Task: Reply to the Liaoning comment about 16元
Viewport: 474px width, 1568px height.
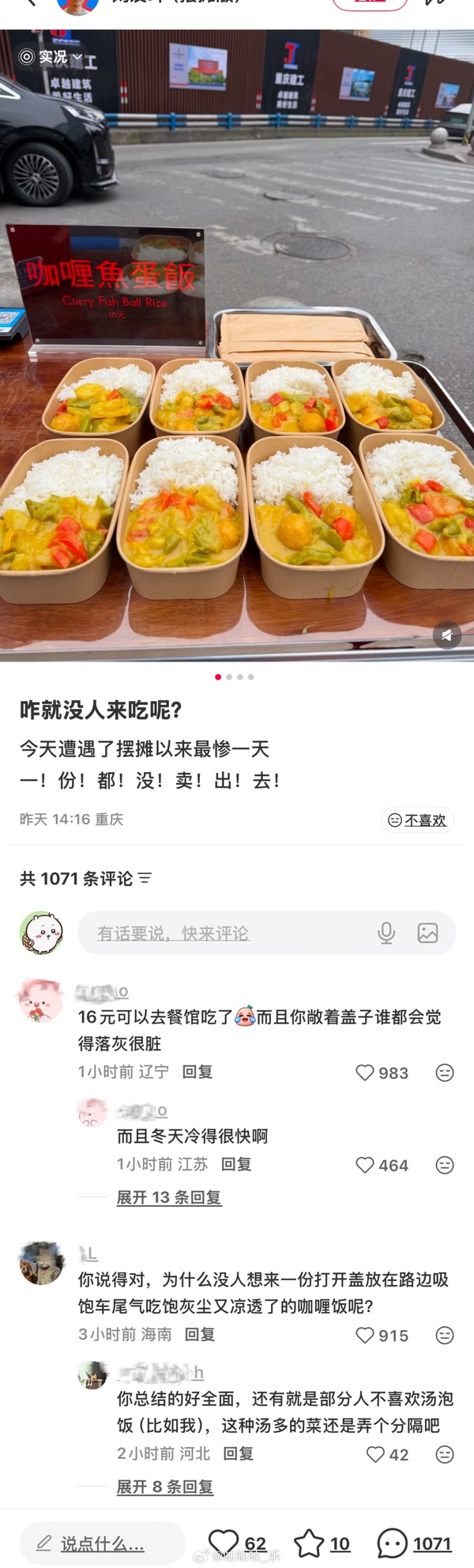Action: click(197, 1072)
